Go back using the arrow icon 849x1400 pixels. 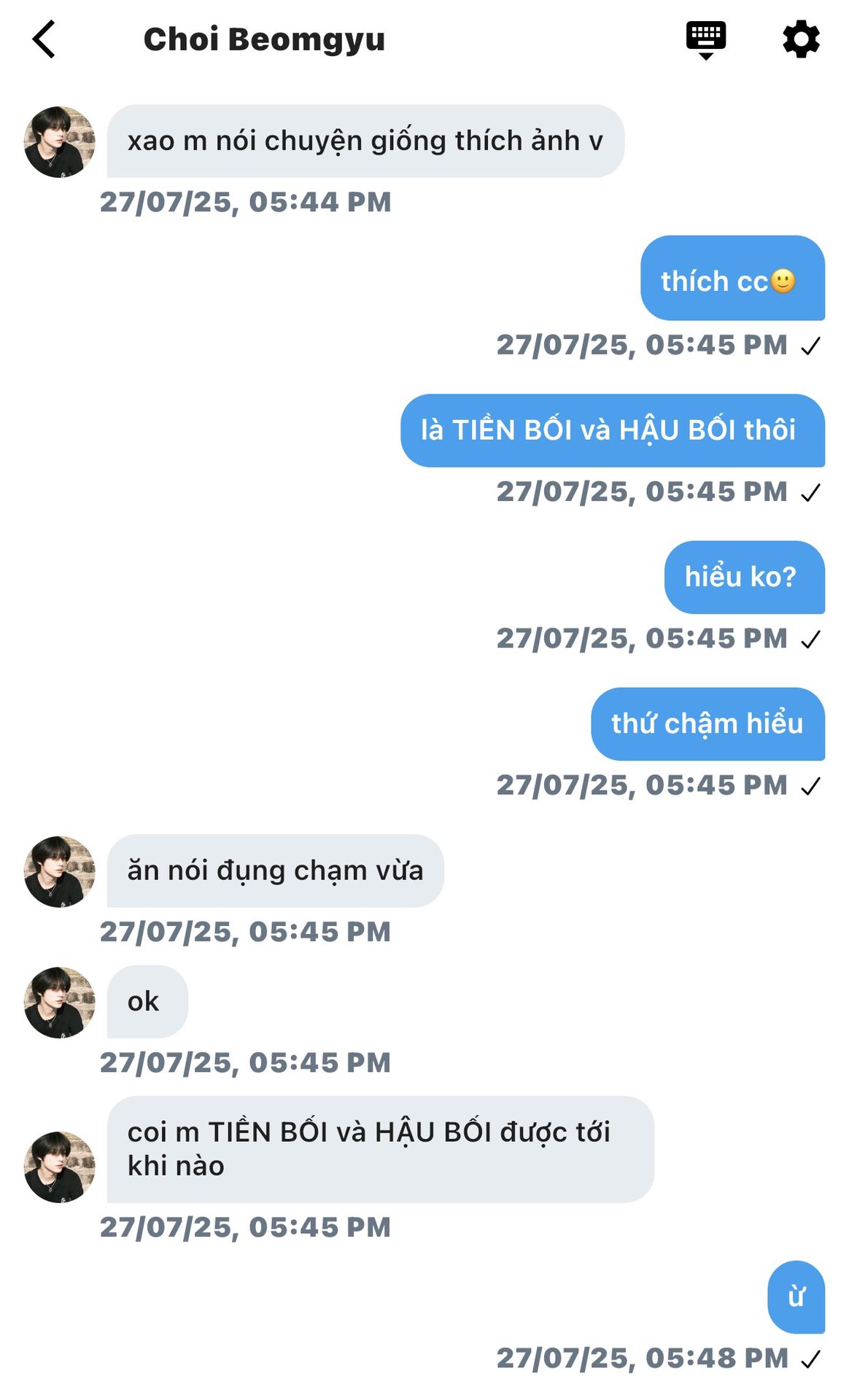[44, 39]
